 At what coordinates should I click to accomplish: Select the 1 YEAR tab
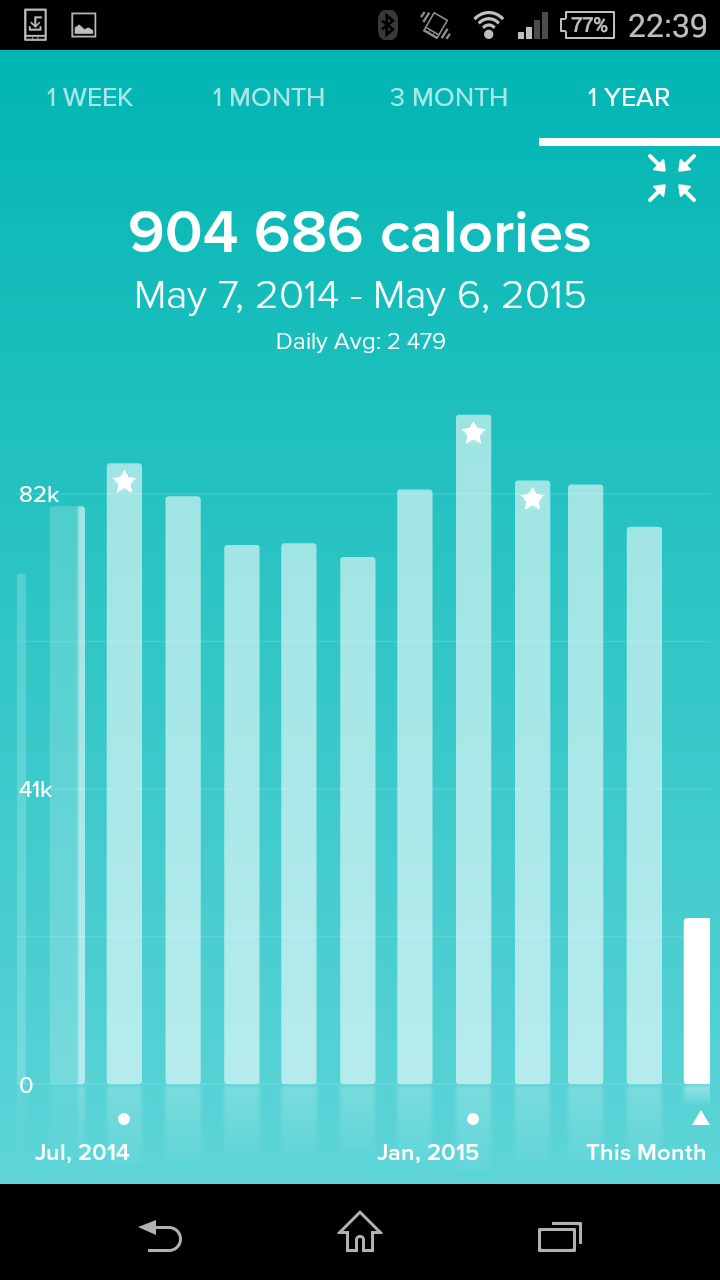click(x=629, y=98)
